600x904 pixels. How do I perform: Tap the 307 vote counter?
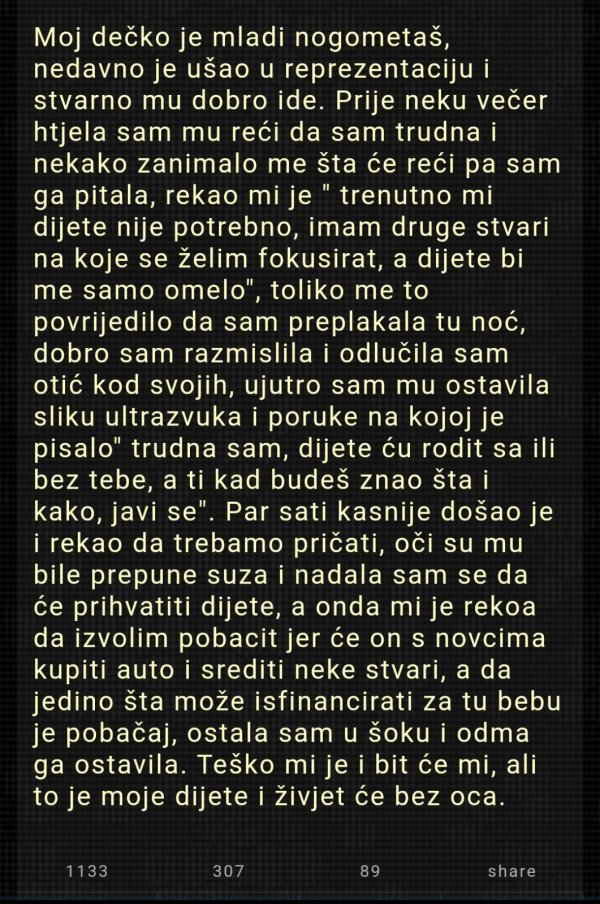[229, 871]
